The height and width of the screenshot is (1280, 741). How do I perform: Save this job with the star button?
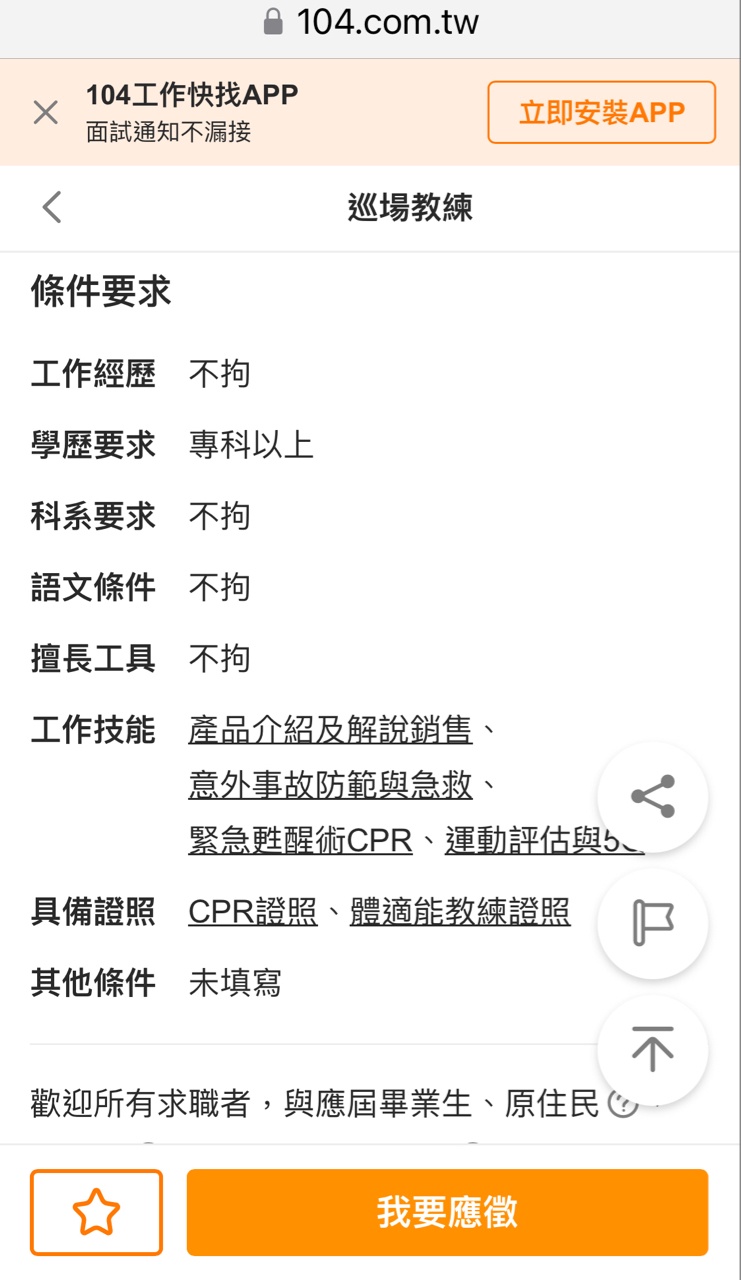point(96,1212)
